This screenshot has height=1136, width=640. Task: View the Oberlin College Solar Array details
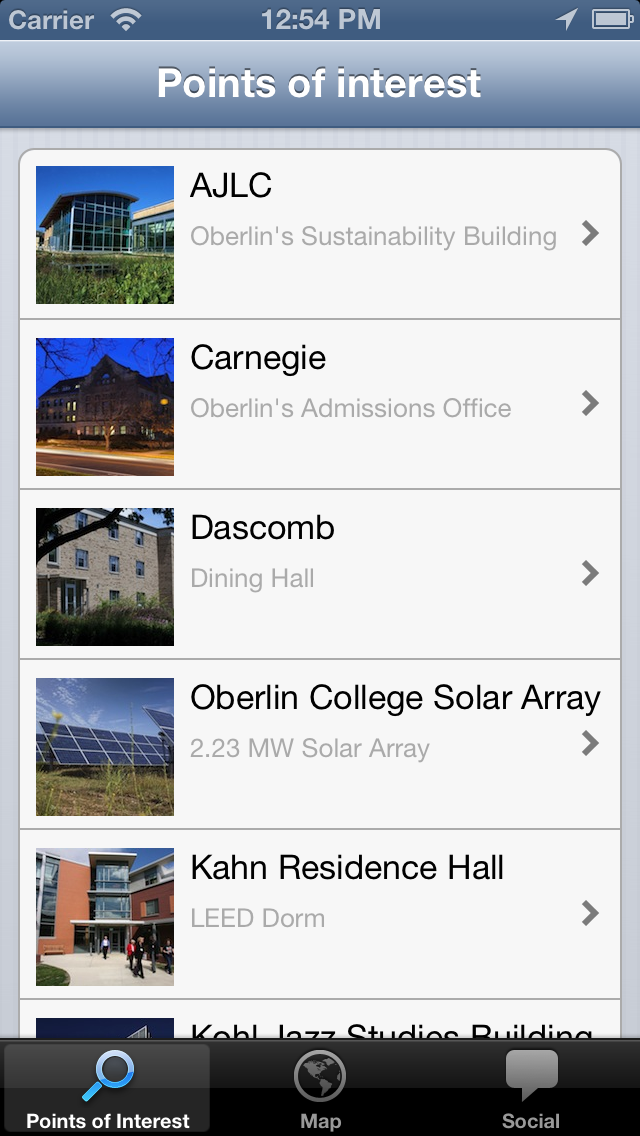click(320, 745)
